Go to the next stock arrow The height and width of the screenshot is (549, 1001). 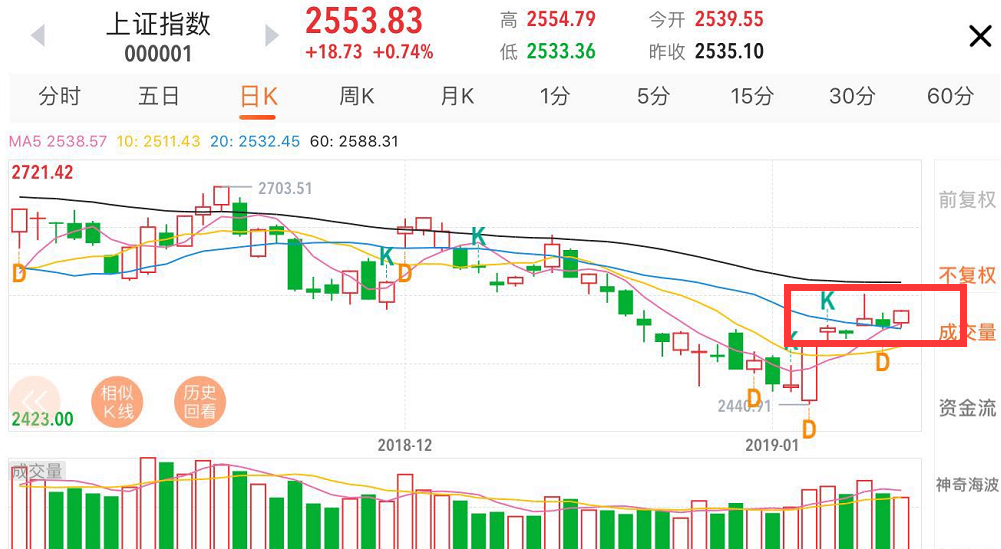coord(271,37)
